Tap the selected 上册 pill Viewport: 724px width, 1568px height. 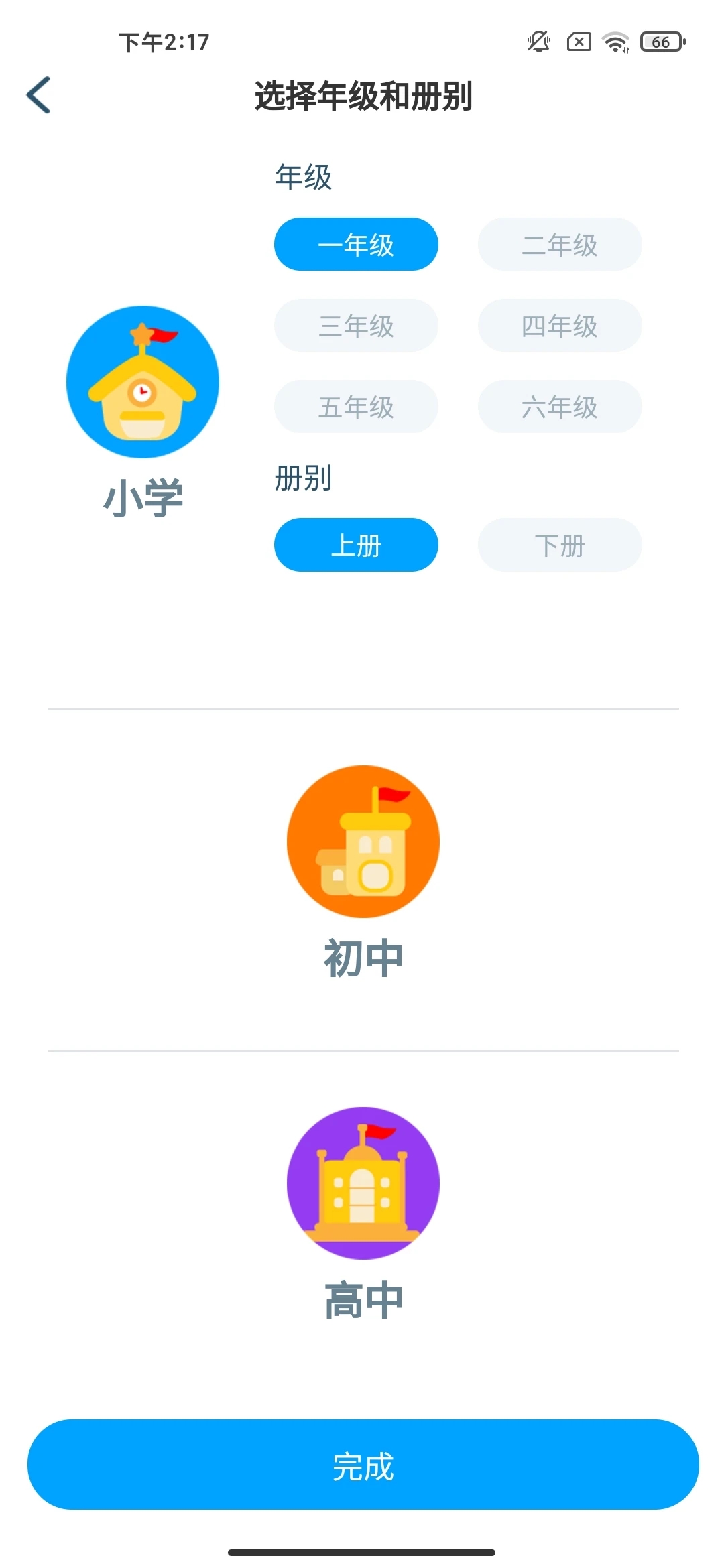click(356, 545)
